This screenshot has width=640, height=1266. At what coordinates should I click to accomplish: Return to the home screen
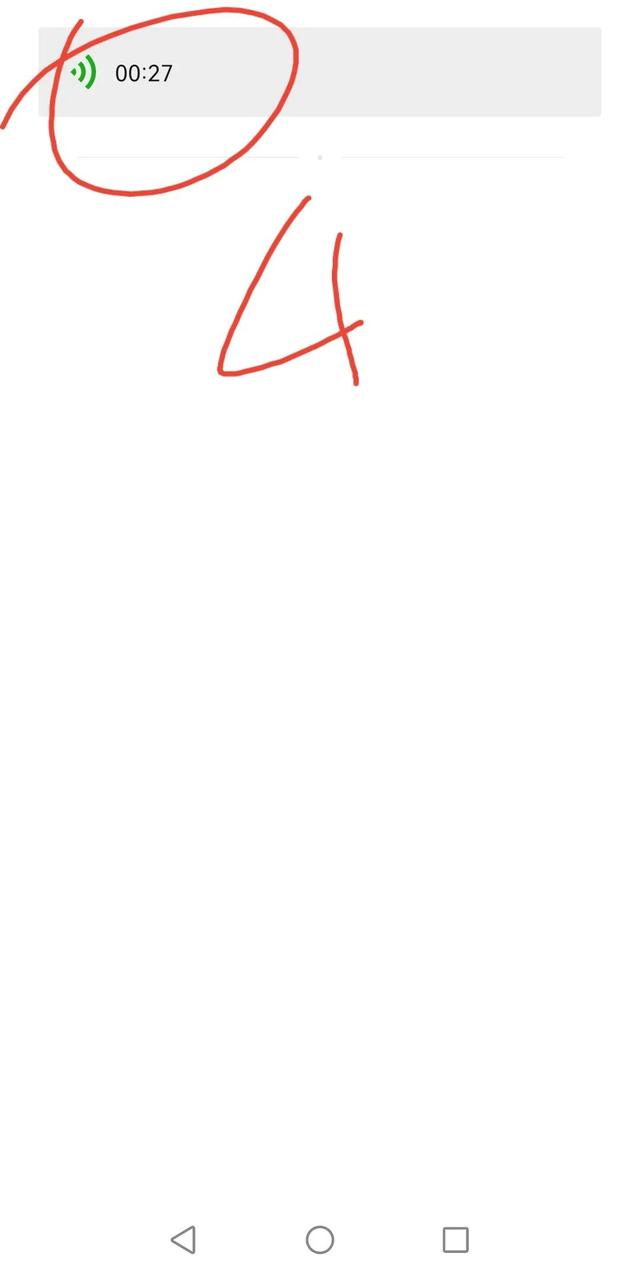pos(320,1240)
